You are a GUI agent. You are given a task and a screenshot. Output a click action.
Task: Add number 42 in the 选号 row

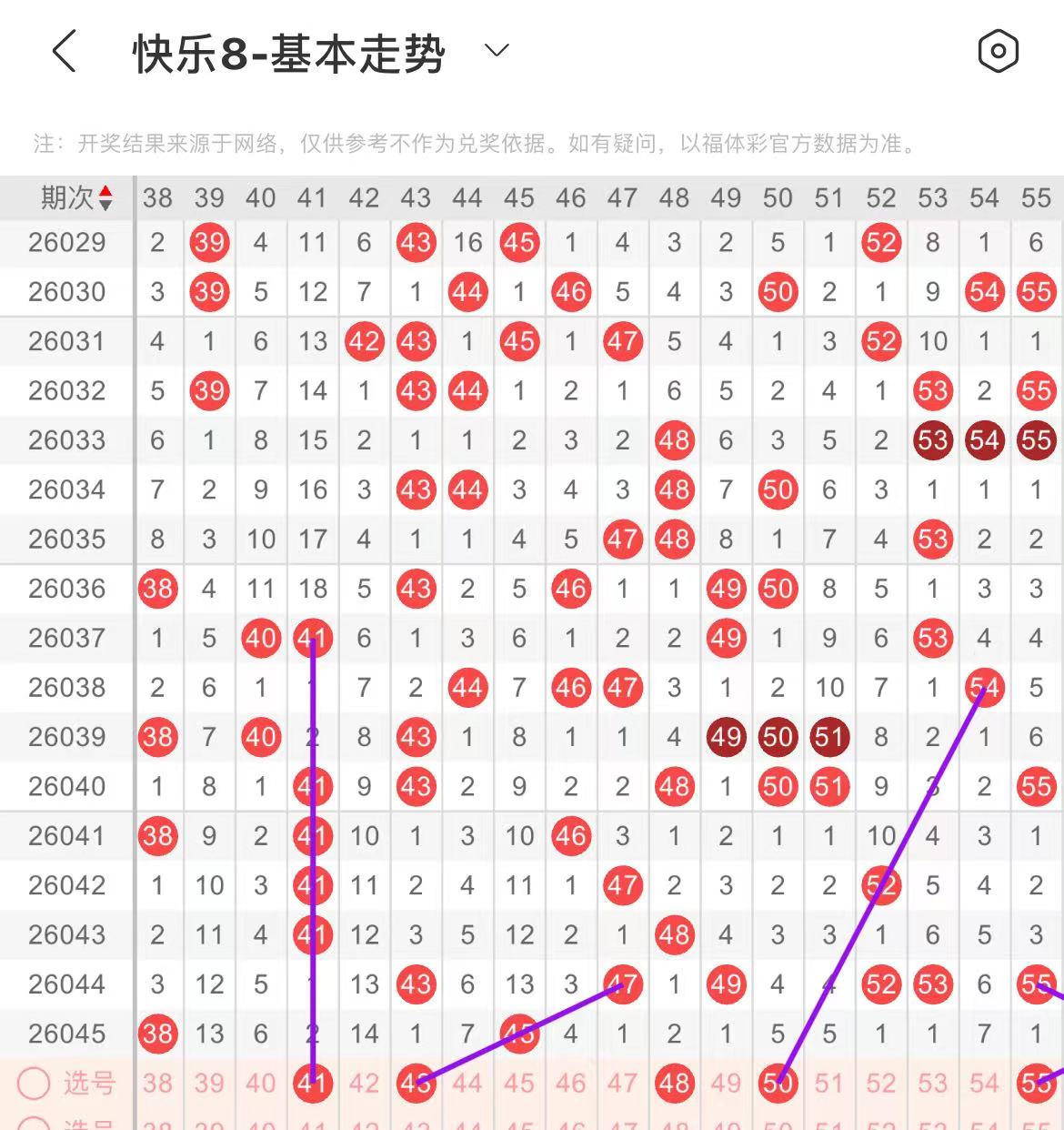point(364,1083)
